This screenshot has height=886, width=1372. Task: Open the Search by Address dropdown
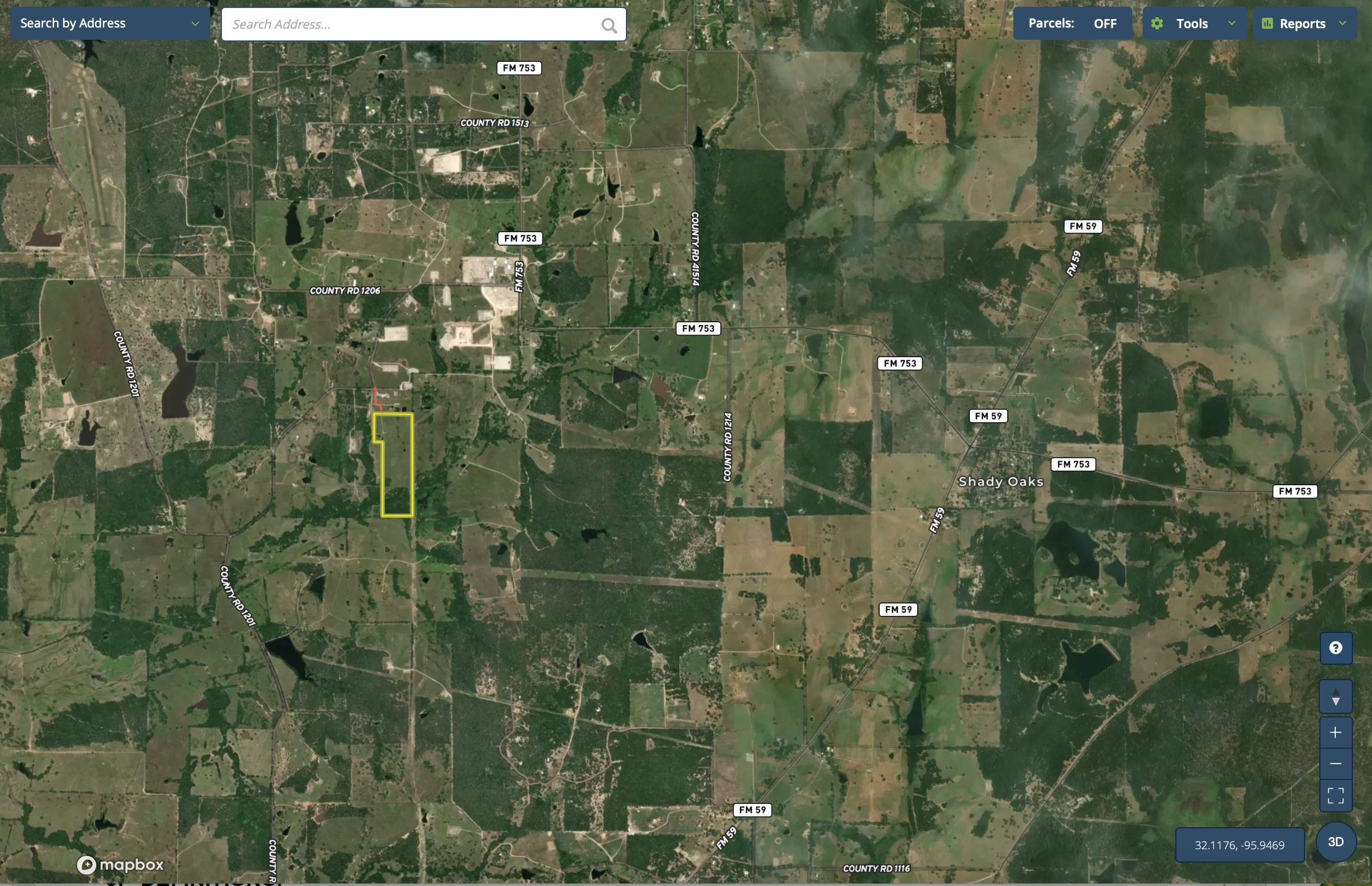[110, 23]
